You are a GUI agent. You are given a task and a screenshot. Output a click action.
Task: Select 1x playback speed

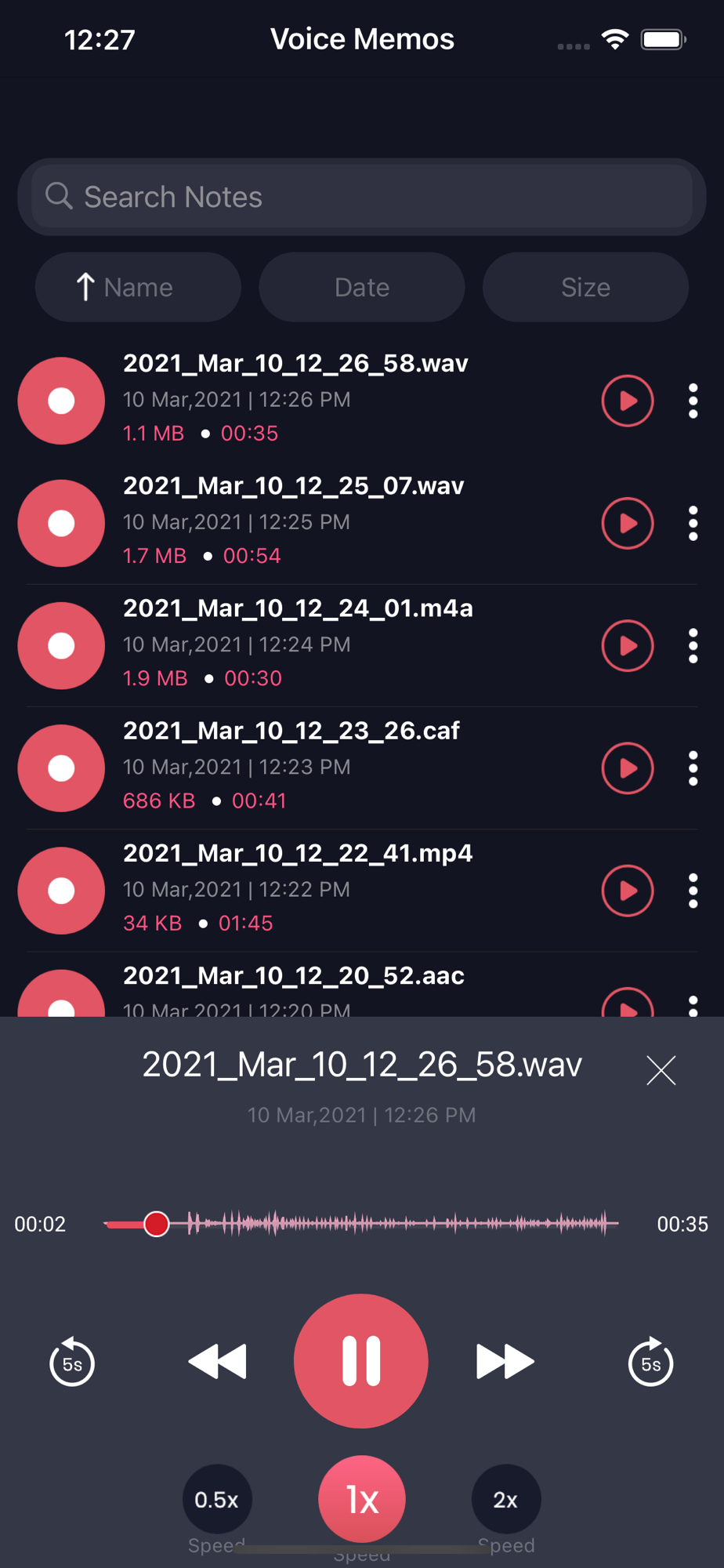click(362, 1499)
